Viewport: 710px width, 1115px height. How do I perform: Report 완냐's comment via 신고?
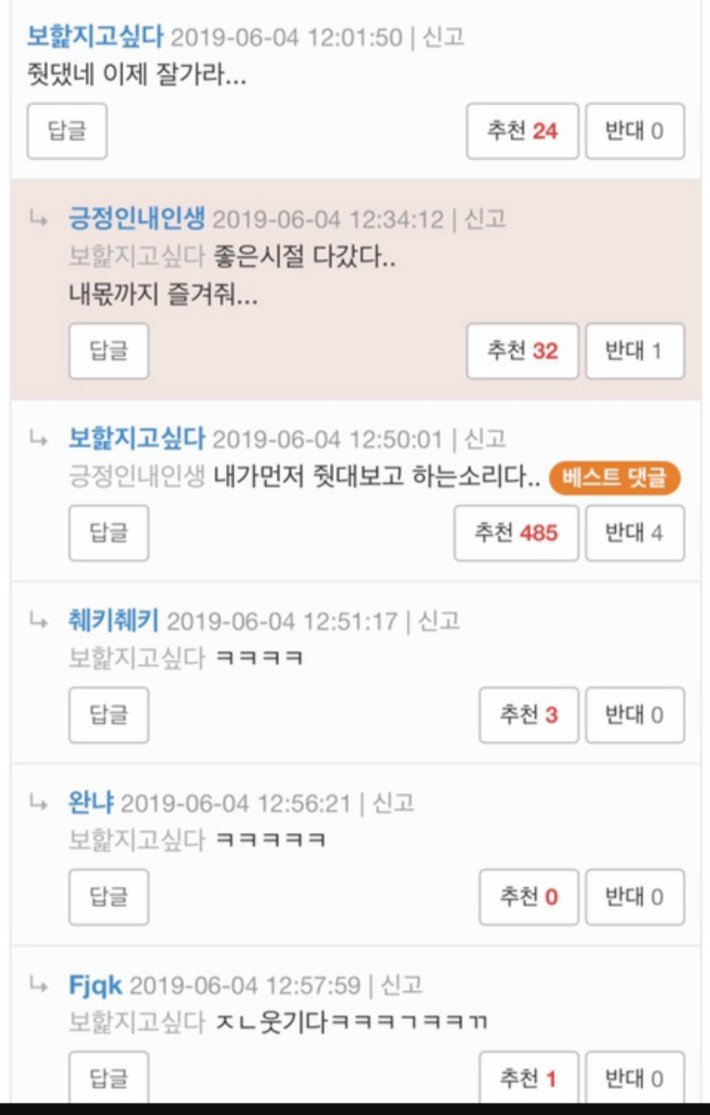click(392, 803)
